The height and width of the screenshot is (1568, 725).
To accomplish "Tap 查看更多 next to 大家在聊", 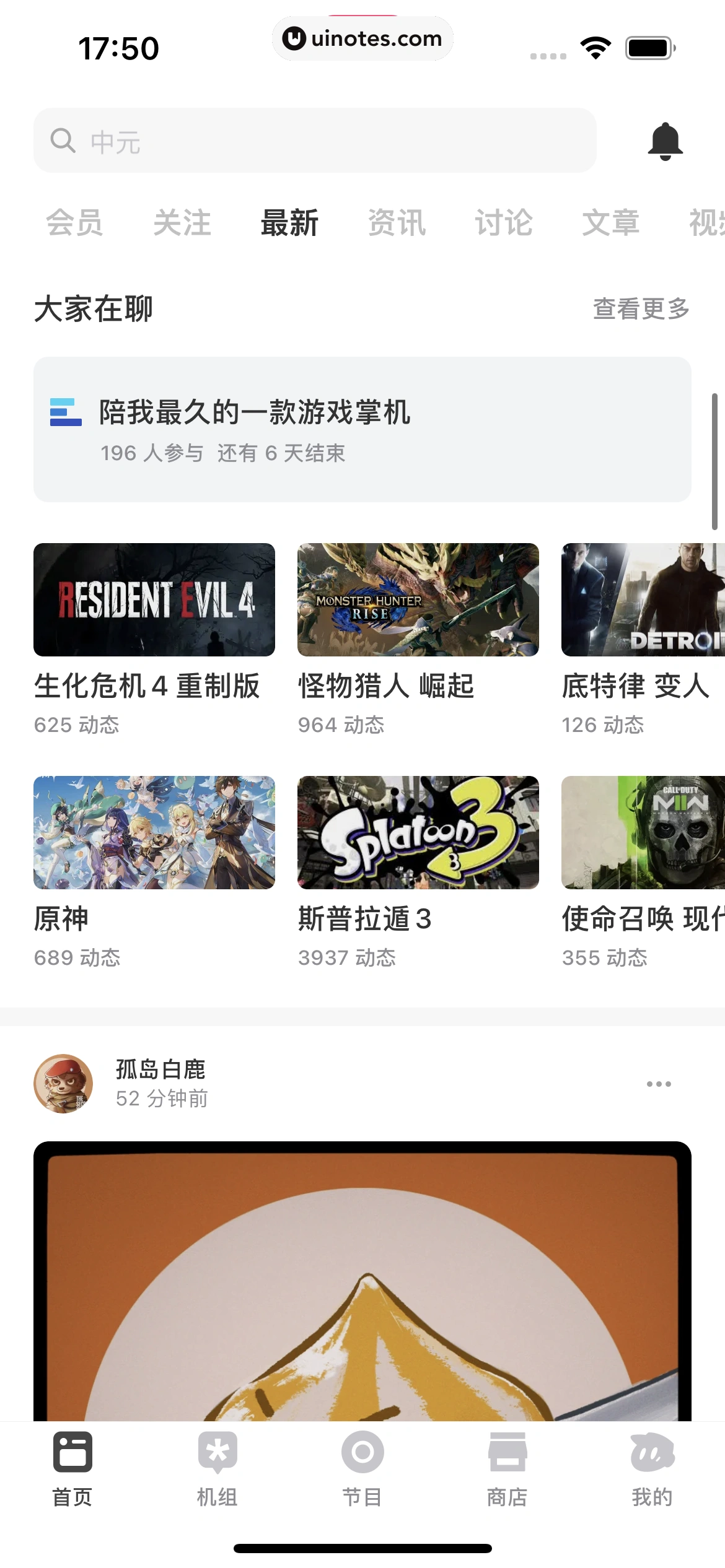I will tap(641, 308).
